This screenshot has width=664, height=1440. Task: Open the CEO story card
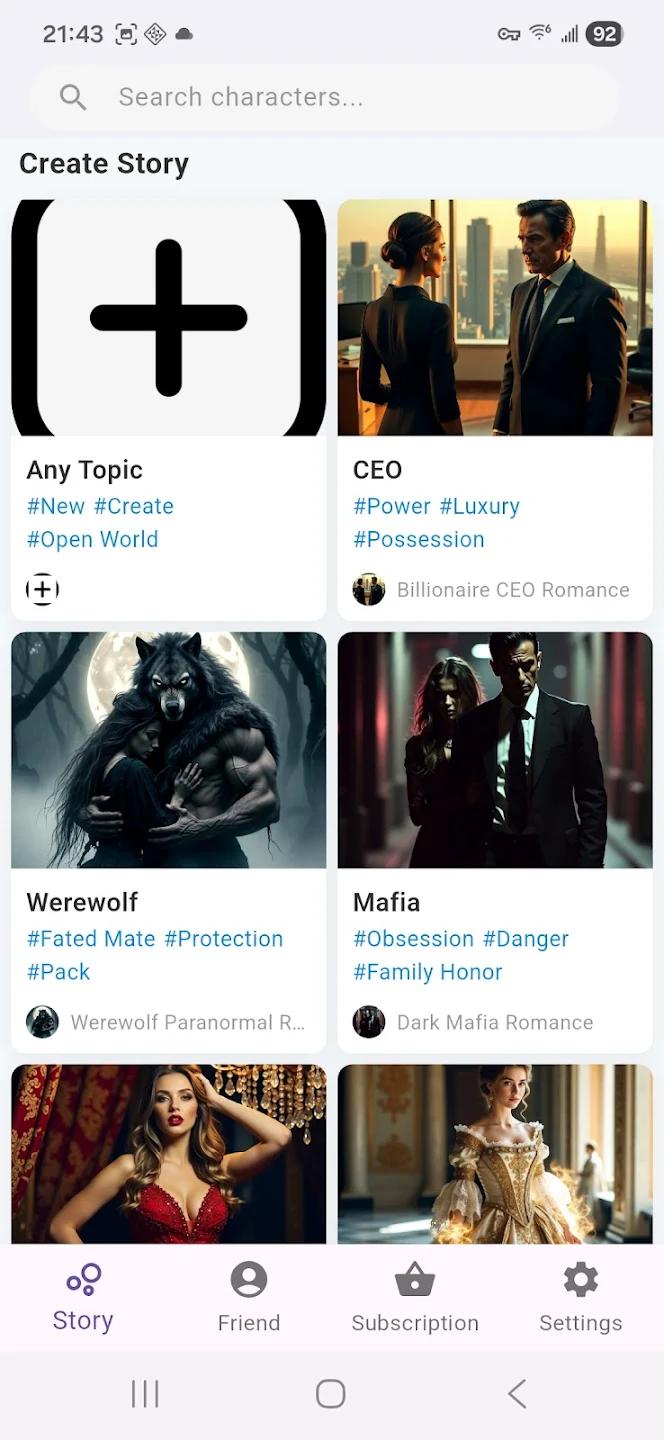495,410
